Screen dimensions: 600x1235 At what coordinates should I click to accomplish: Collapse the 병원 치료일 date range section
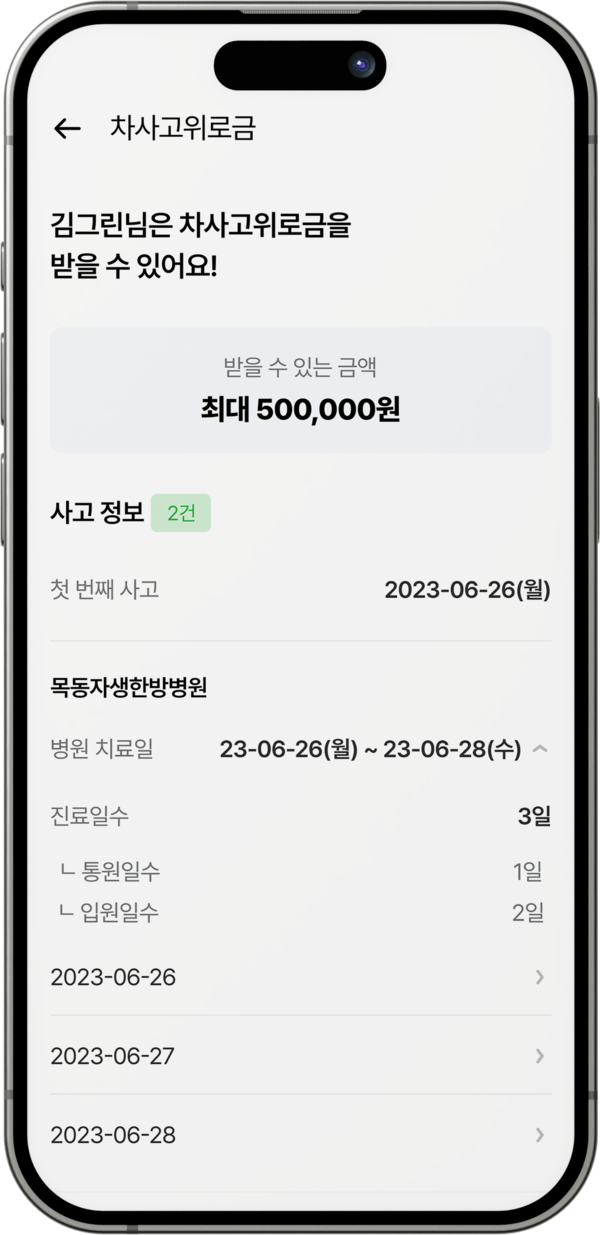pyautogui.click(x=540, y=748)
